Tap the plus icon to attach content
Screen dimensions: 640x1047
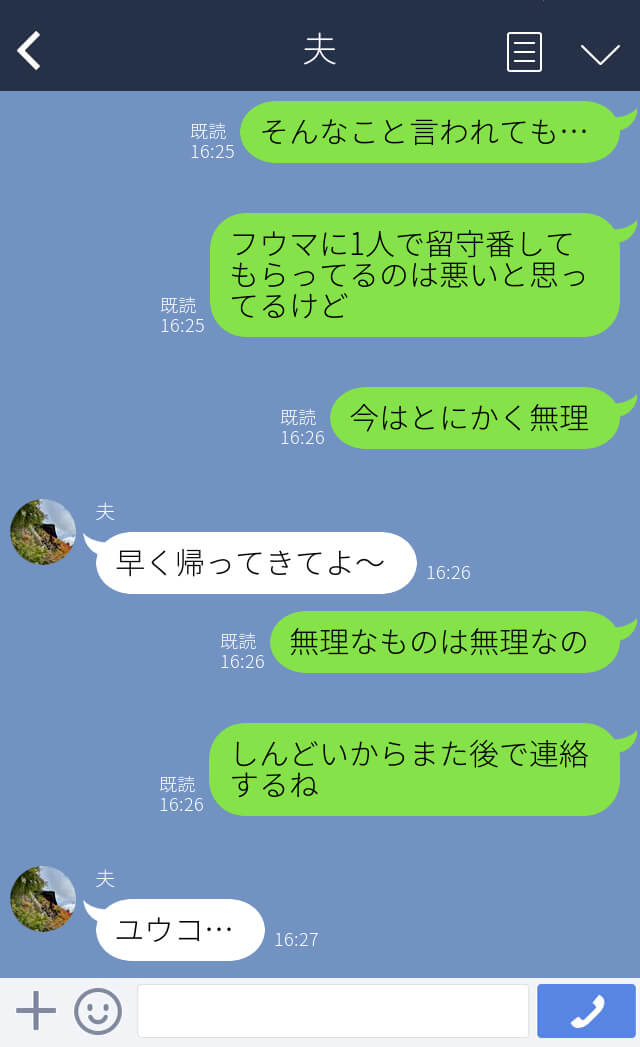pos(36,1011)
